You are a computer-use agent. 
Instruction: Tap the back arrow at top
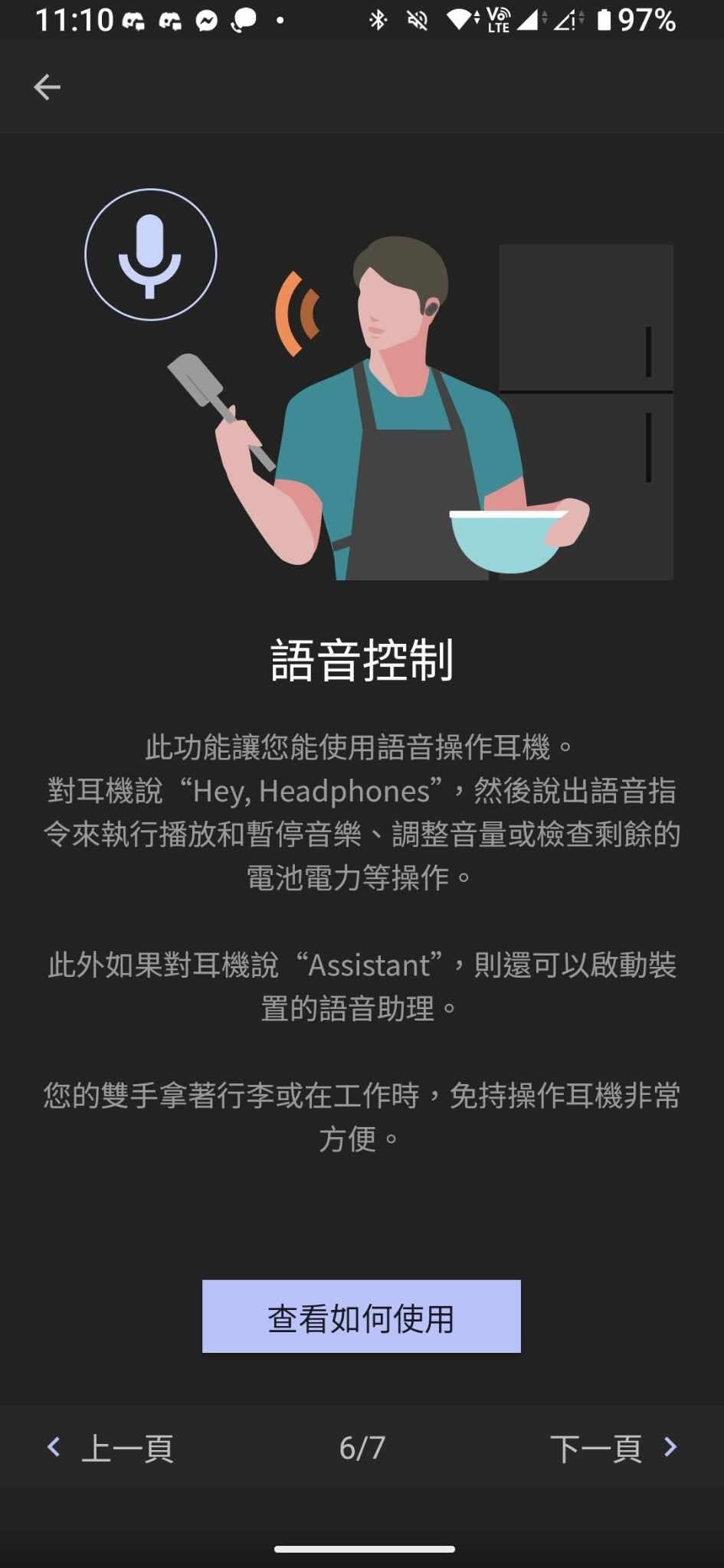pyautogui.click(x=47, y=87)
